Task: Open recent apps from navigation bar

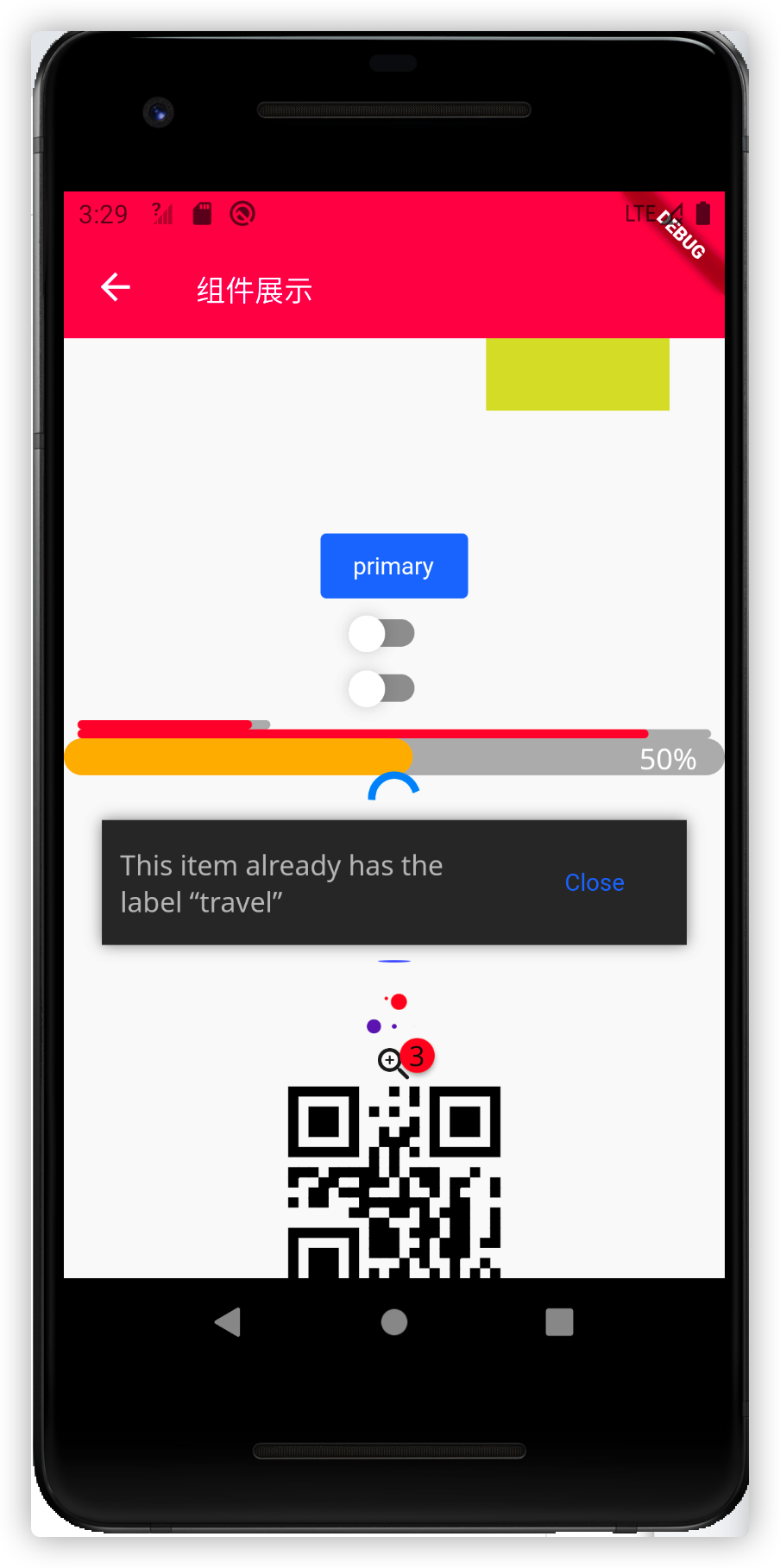Action: point(559,1321)
